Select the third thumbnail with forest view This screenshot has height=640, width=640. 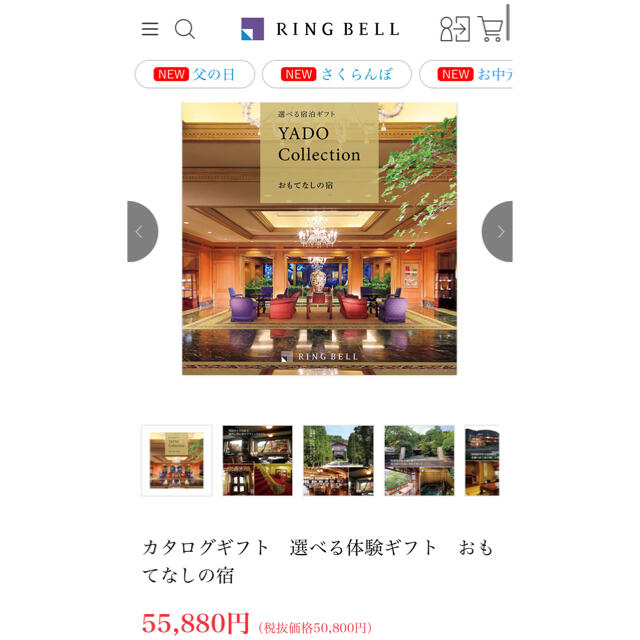pyautogui.click(x=338, y=460)
